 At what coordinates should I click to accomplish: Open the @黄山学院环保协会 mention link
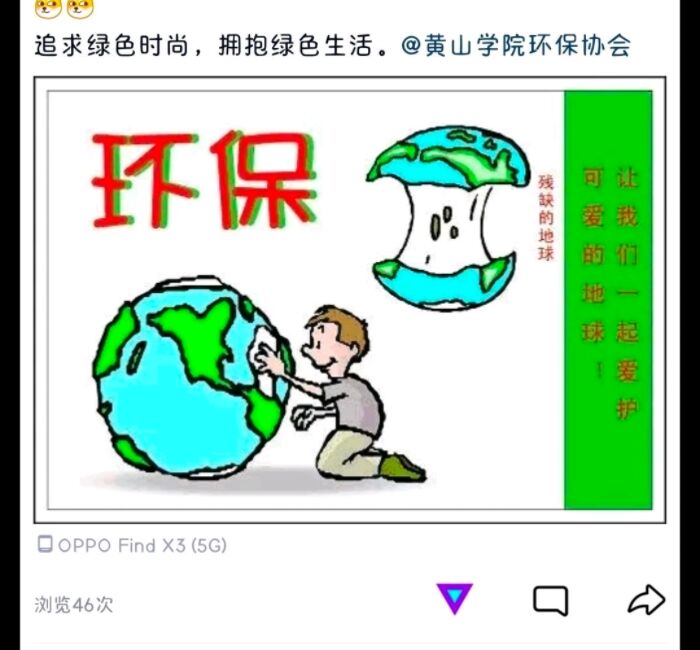point(516,46)
